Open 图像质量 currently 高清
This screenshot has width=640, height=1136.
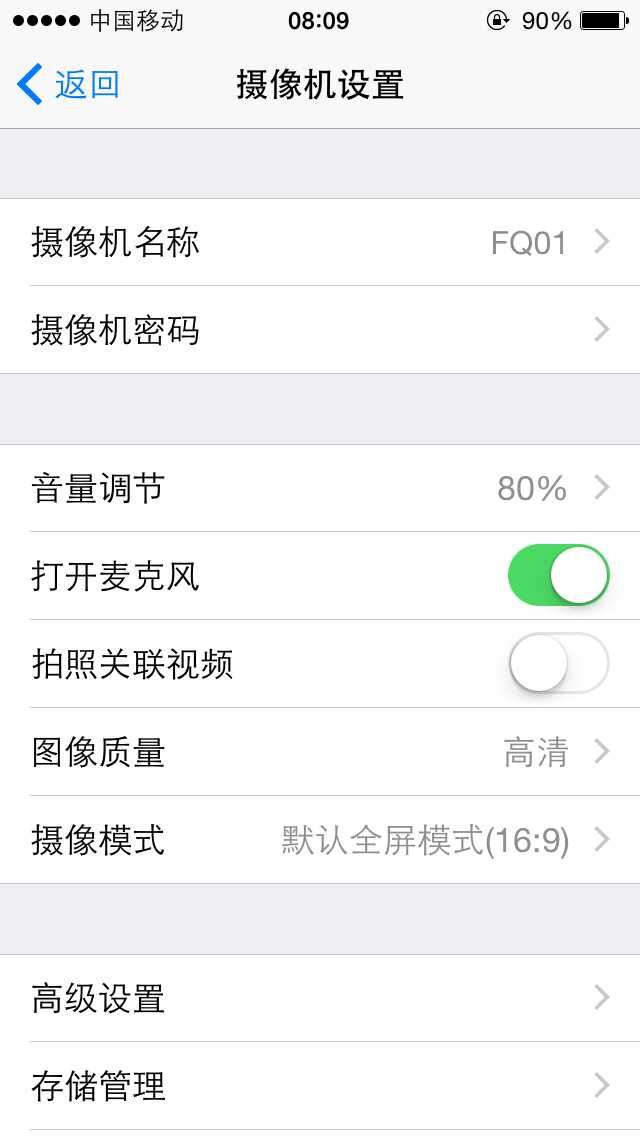(x=320, y=752)
